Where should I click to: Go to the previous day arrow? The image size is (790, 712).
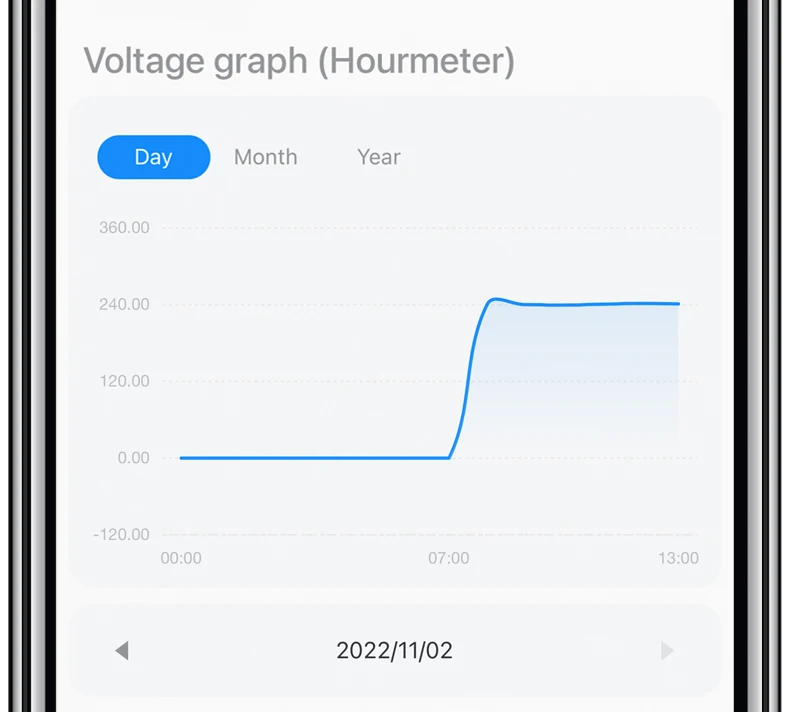(122, 651)
